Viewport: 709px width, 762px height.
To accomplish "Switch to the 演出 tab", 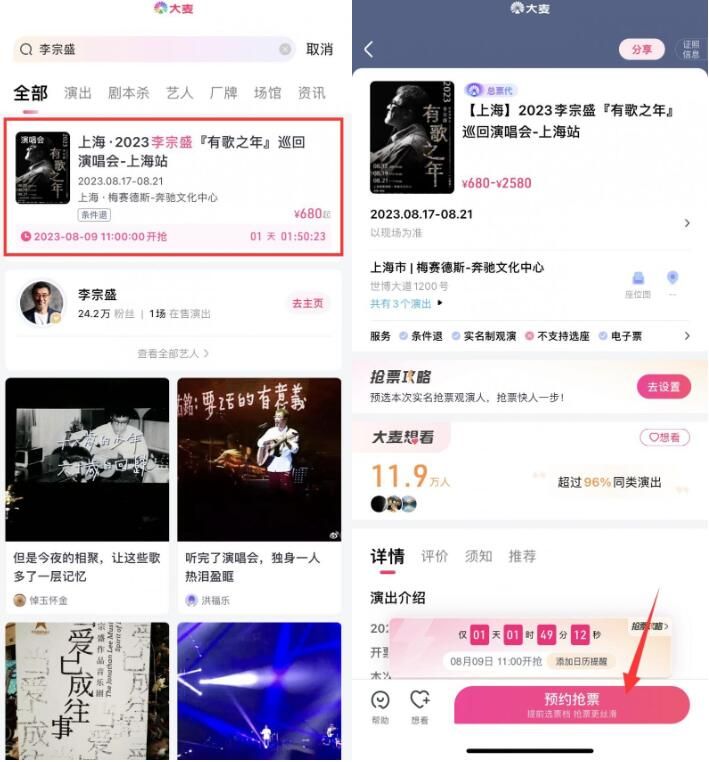I will point(78,93).
